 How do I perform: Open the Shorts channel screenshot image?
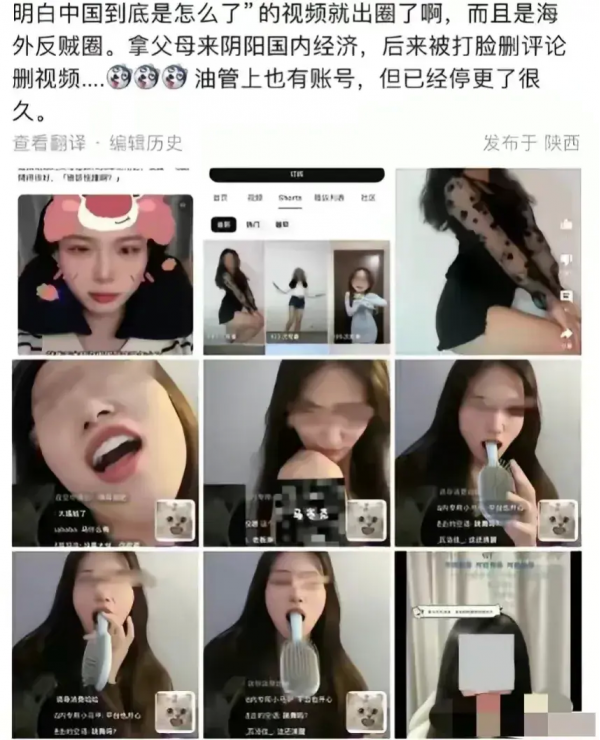296,262
